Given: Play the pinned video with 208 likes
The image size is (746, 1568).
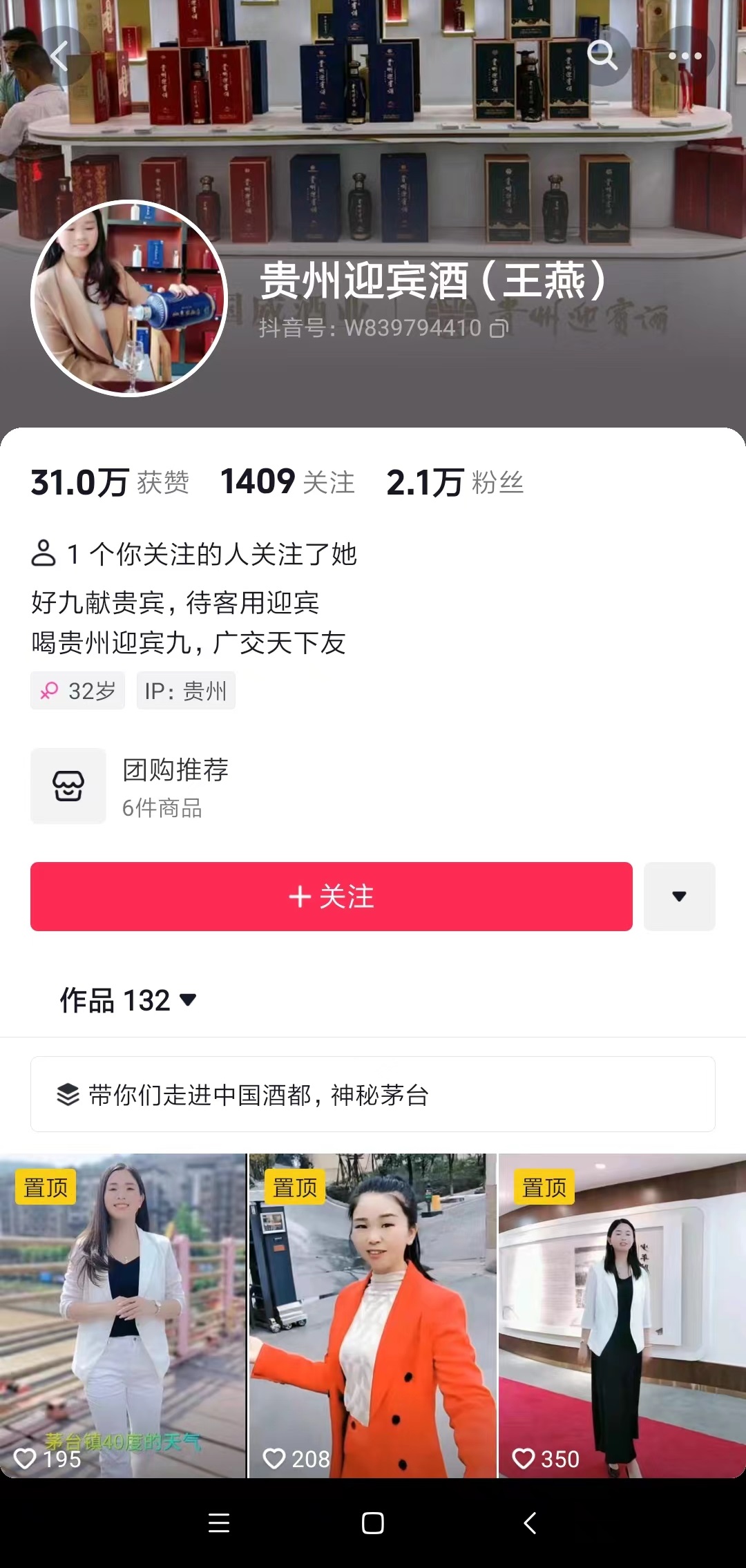Looking at the screenshot, I should tap(373, 1316).
